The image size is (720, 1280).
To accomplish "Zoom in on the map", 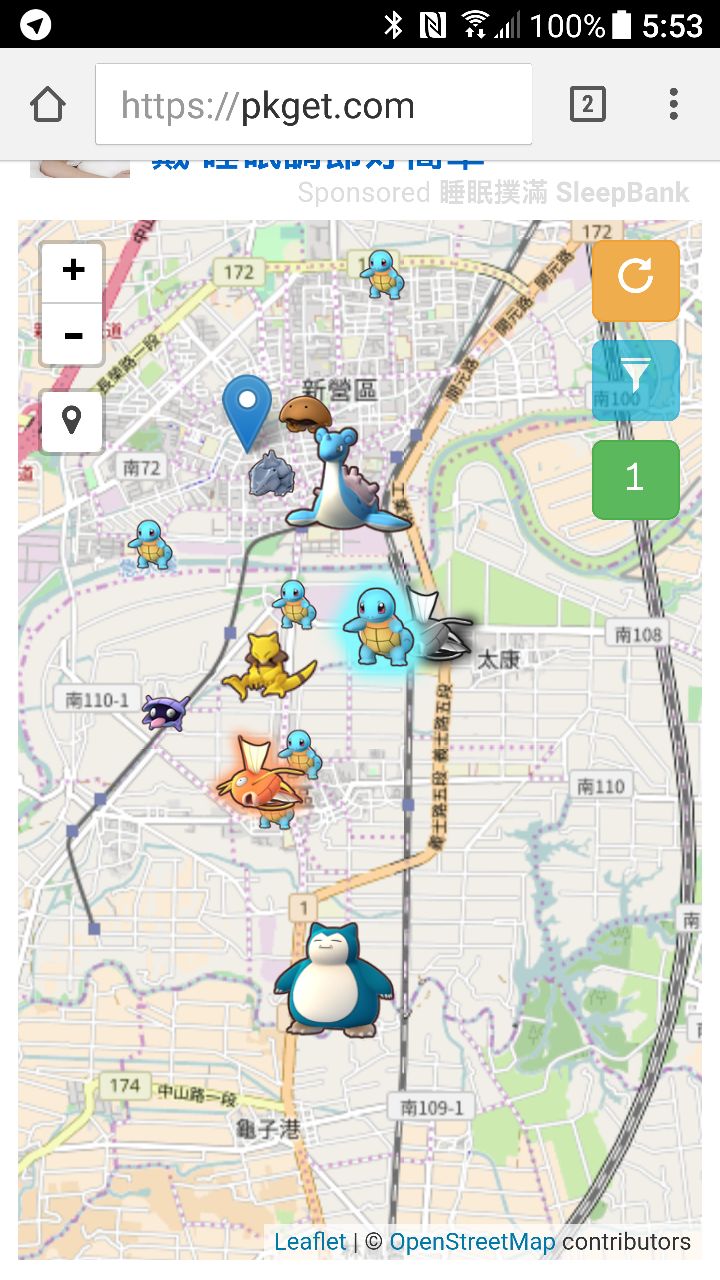I will point(73,271).
